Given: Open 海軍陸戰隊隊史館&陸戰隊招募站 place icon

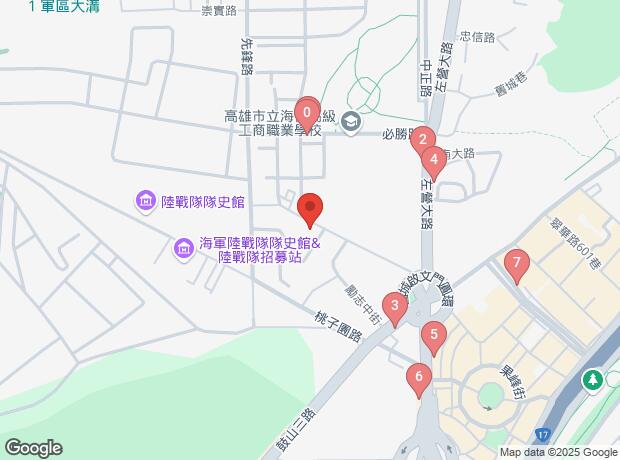Looking at the screenshot, I should [x=183, y=247].
